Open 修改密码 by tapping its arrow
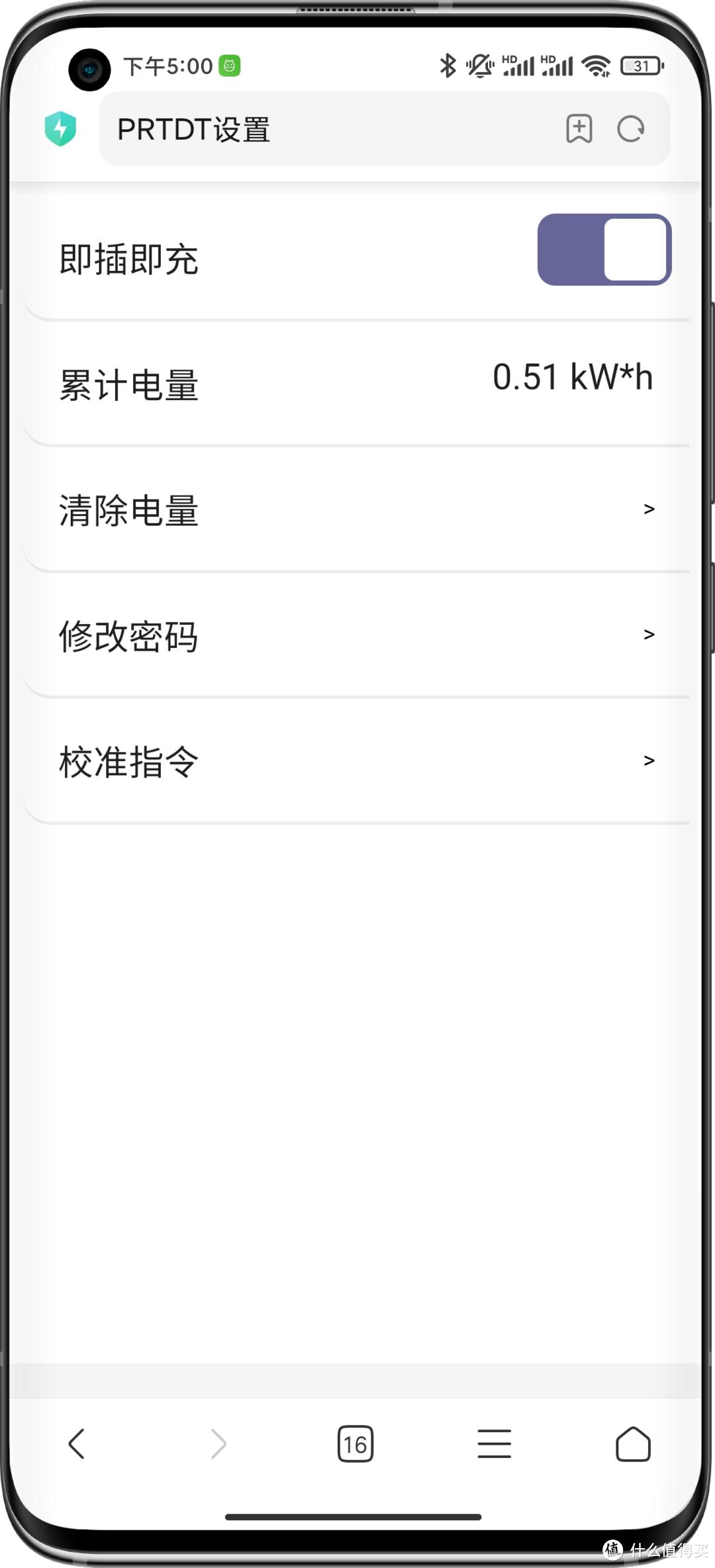The width and height of the screenshot is (715, 1568). 648,635
